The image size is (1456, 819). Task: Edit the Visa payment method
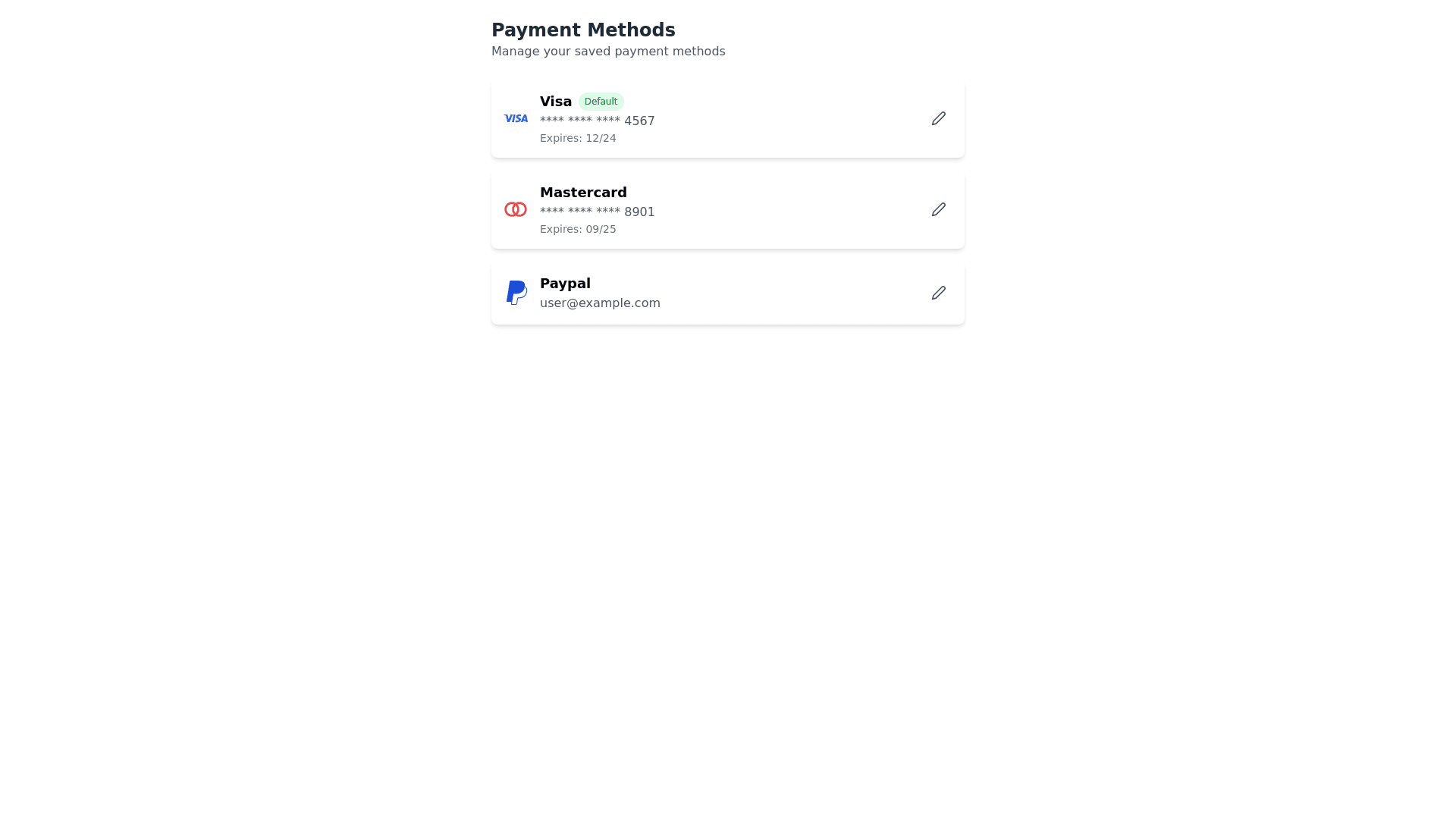tap(938, 118)
